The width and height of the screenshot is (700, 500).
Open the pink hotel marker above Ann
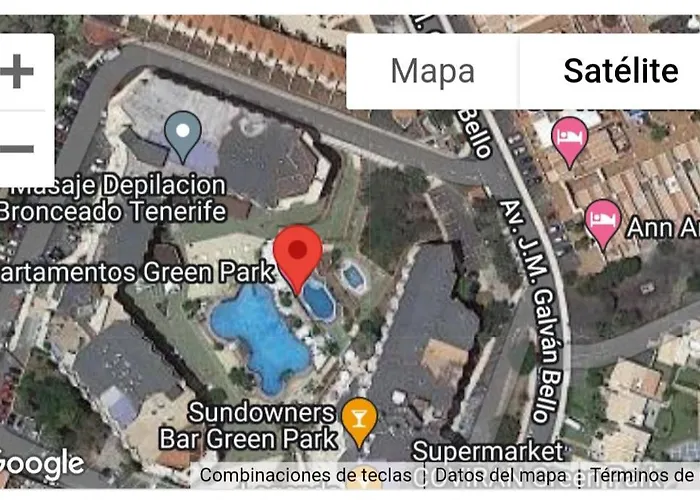[570, 138]
